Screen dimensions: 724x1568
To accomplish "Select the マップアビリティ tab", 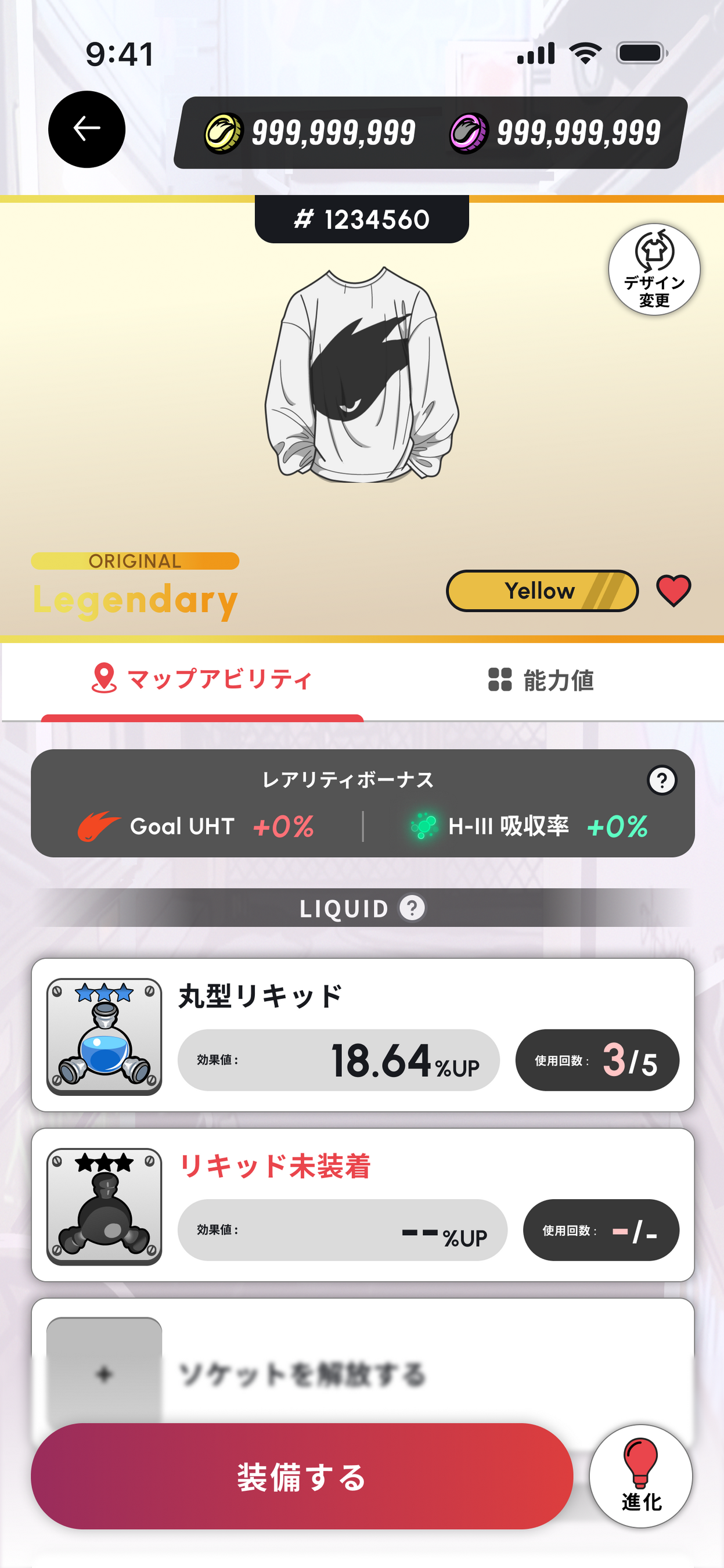I will click(x=202, y=680).
